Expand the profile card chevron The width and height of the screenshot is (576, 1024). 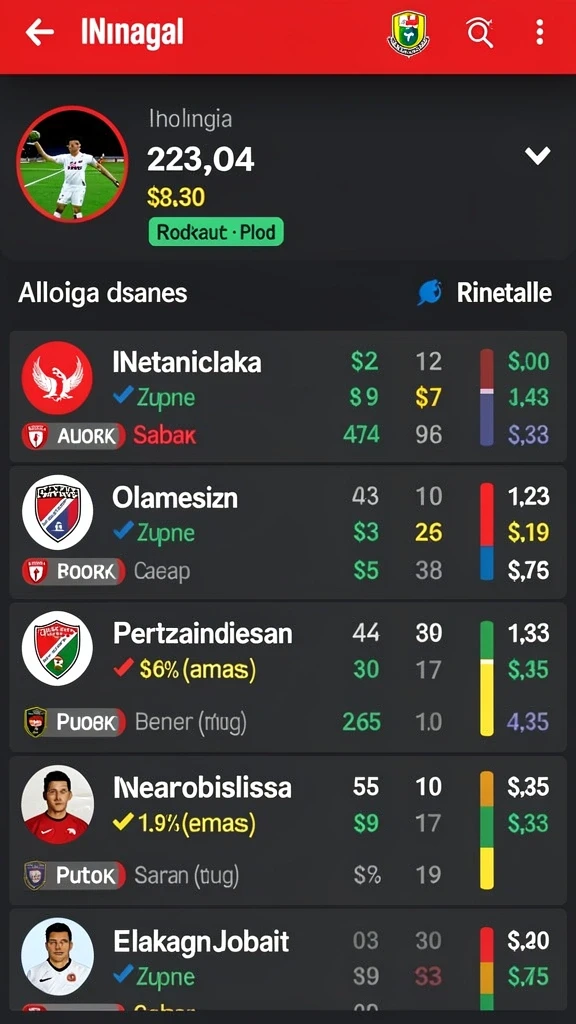tap(537, 155)
